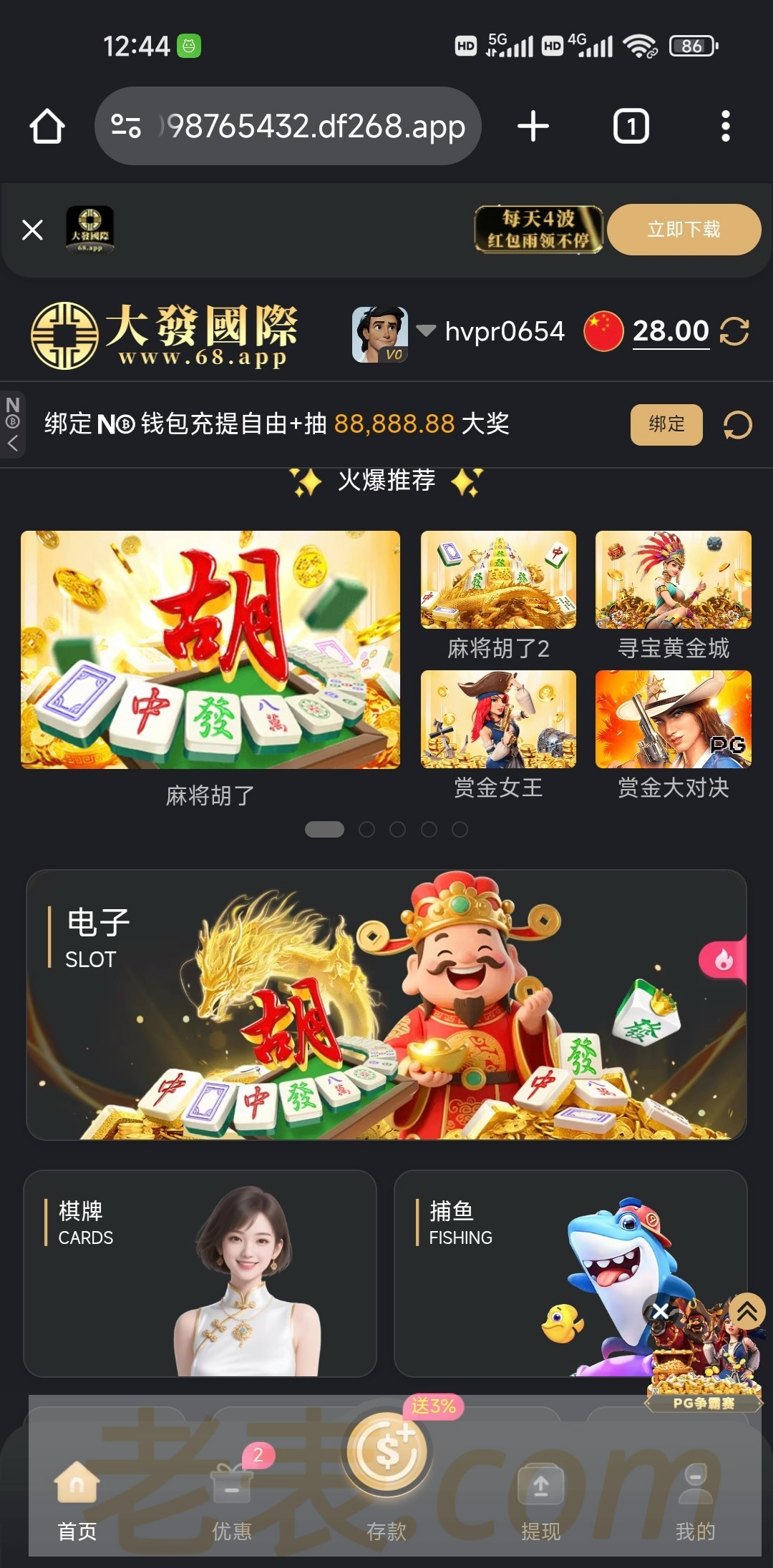The width and height of the screenshot is (773, 1568).
Task: Close the floating PG争霸赛 promo
Action: (x=660, y=1311)
